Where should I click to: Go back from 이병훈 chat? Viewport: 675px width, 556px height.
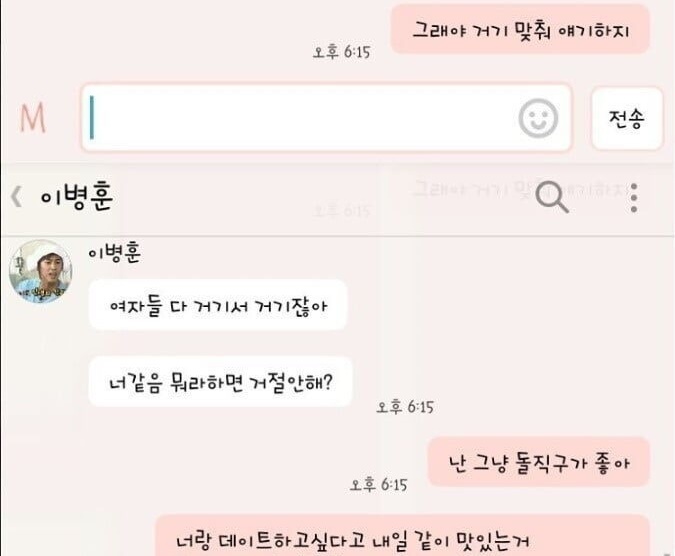(16, 196)
